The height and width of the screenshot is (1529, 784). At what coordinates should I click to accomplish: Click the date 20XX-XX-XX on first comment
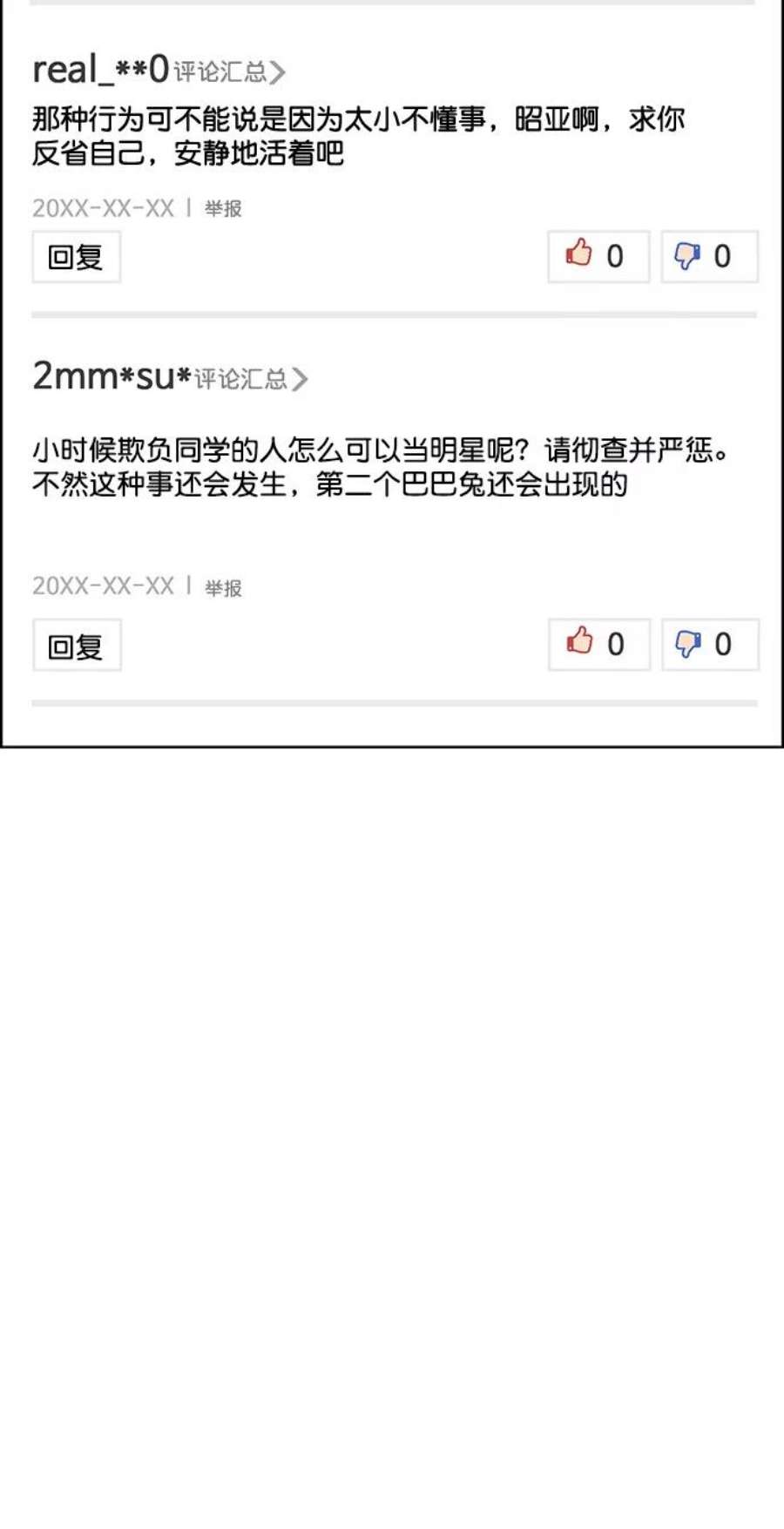[100, 209]
